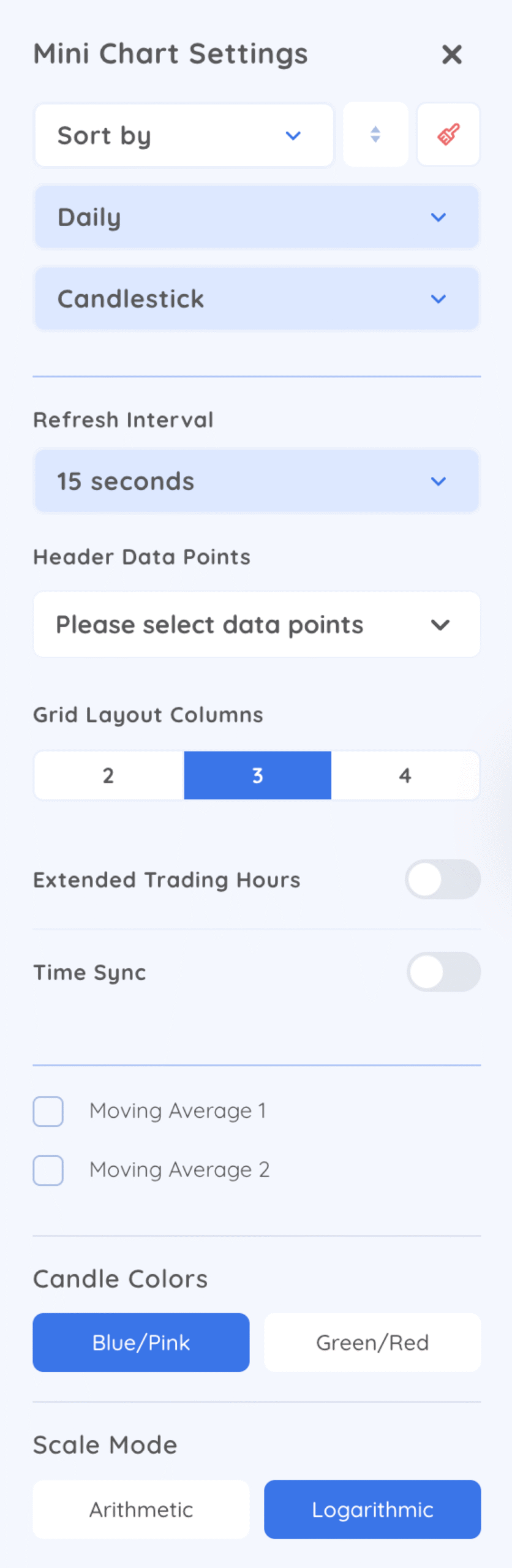Enable Extended Trading Hours
This screenshot has height=1568, width=512.
442,880
